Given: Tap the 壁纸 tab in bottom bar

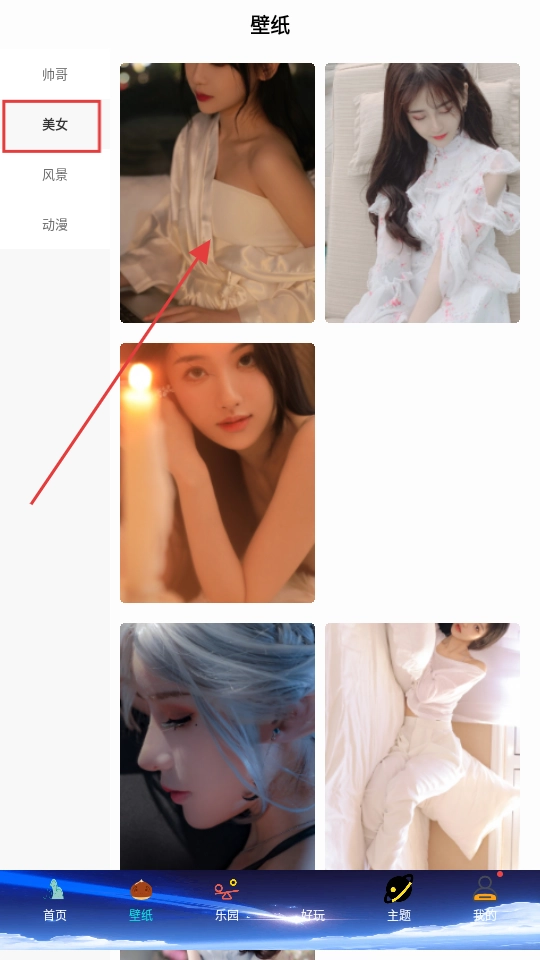Looking at the screenshot, I should pyautogui.click(x=141, y=901).
